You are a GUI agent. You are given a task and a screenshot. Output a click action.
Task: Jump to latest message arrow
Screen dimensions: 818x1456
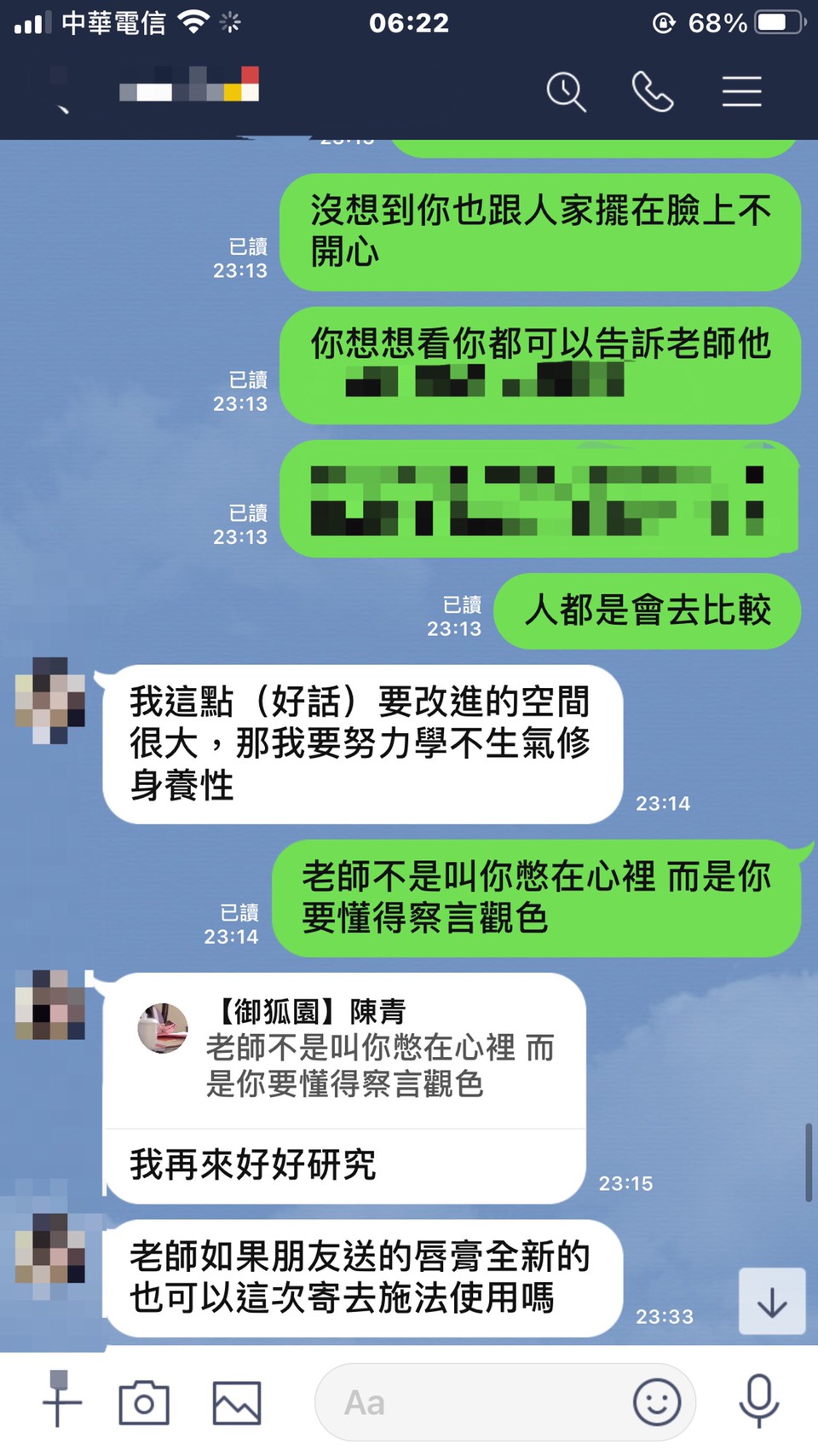pos(772,1302)
